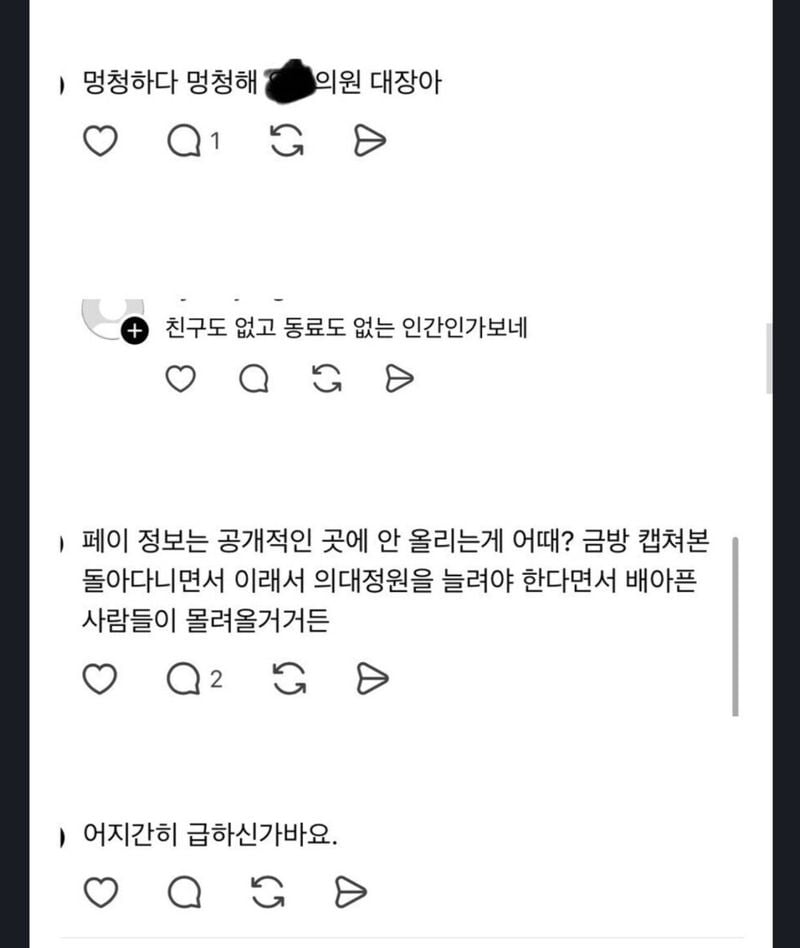Share the '친구도 없고 동료도 없는' reply
The image size is (800, 948).
399,379
